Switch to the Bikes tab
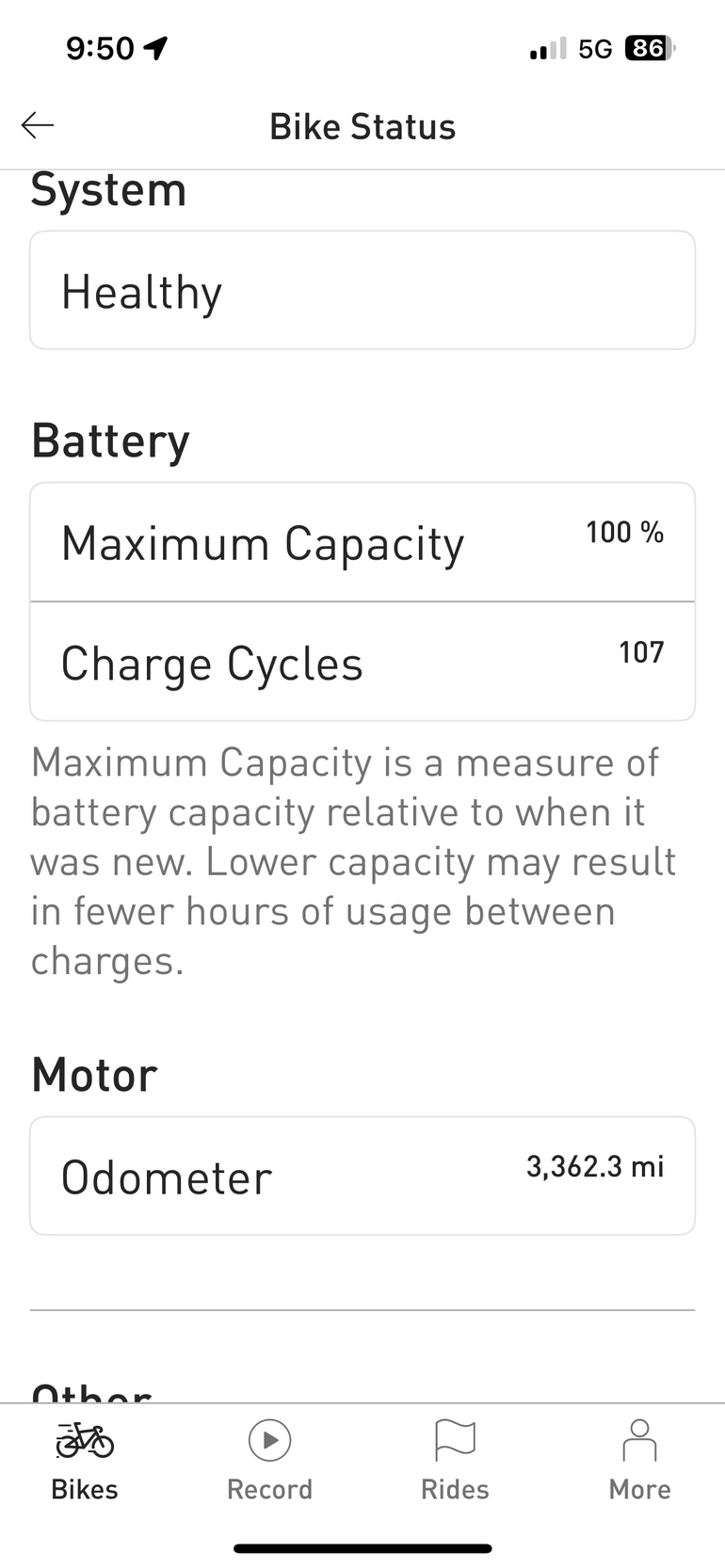This screenshot has width=725, height=1568. tap(85, 1459)
